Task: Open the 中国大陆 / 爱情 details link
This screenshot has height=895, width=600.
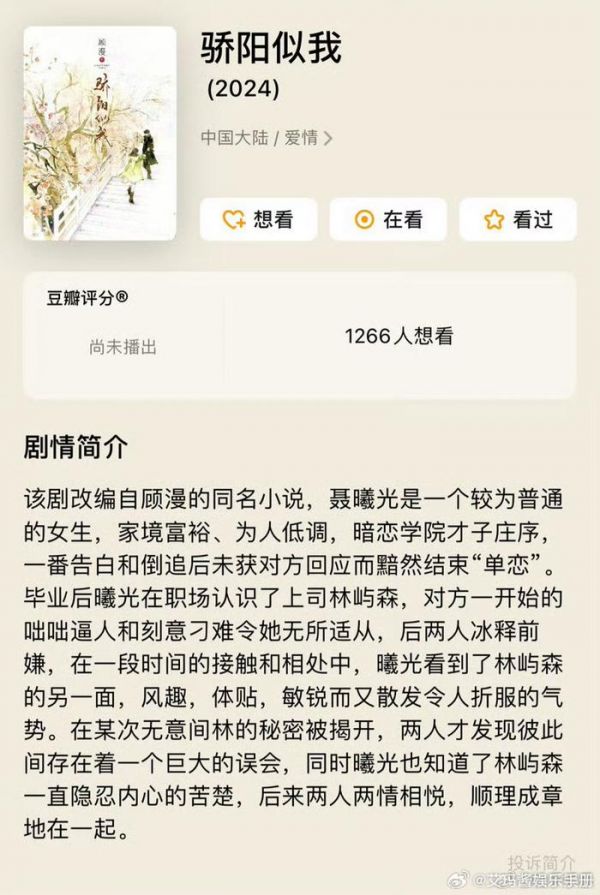Action: pyautogui.click(x=266, y=138)
